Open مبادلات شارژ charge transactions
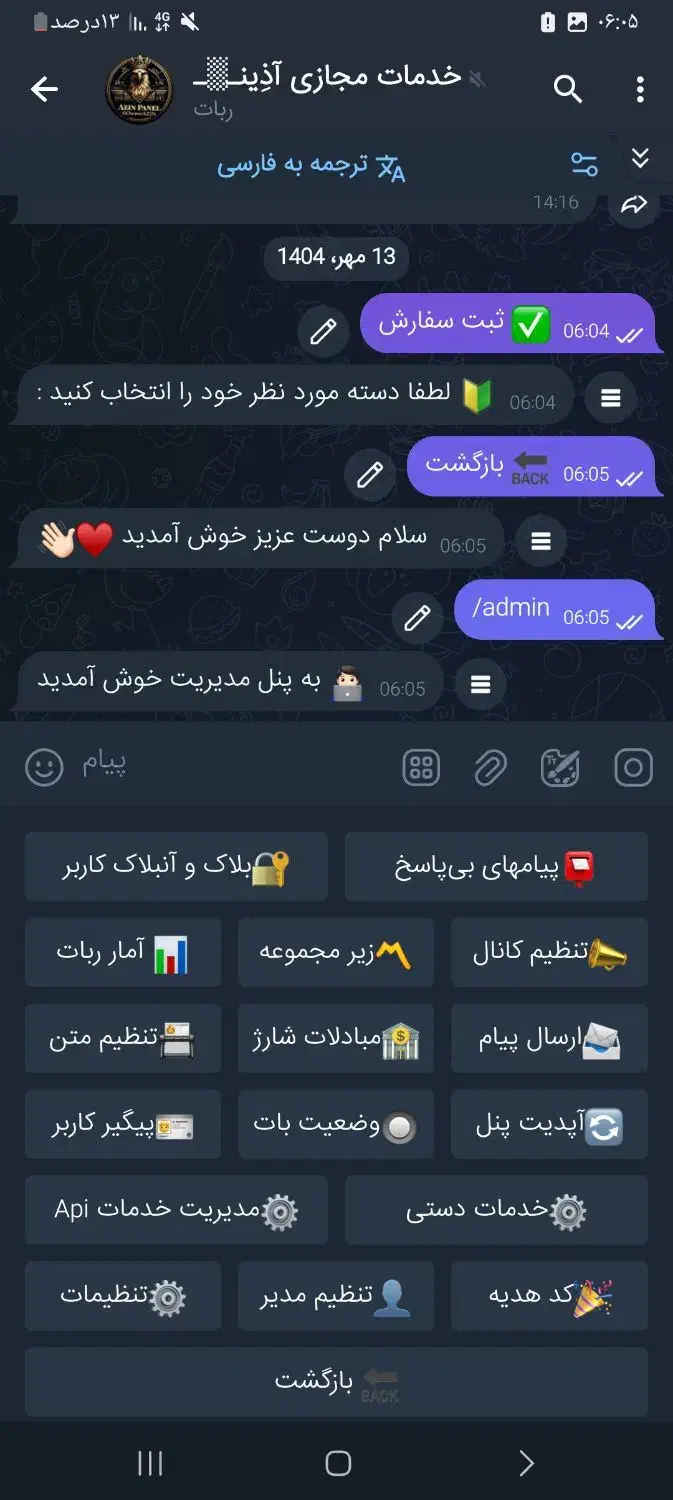The width and height of the screenshot is (673, 1500). click(335, 1038)
